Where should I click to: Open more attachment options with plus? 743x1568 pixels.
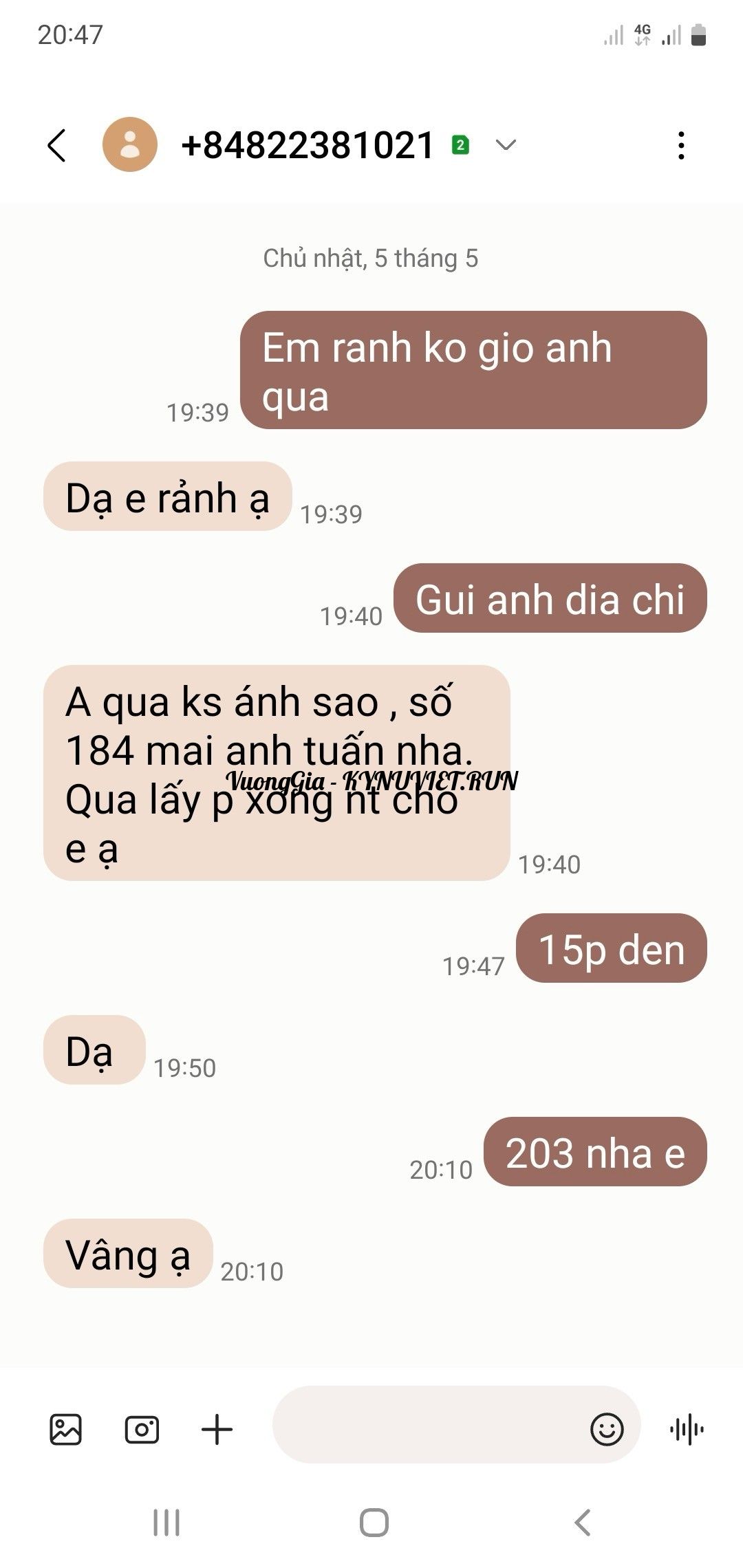click(217, 1429)
